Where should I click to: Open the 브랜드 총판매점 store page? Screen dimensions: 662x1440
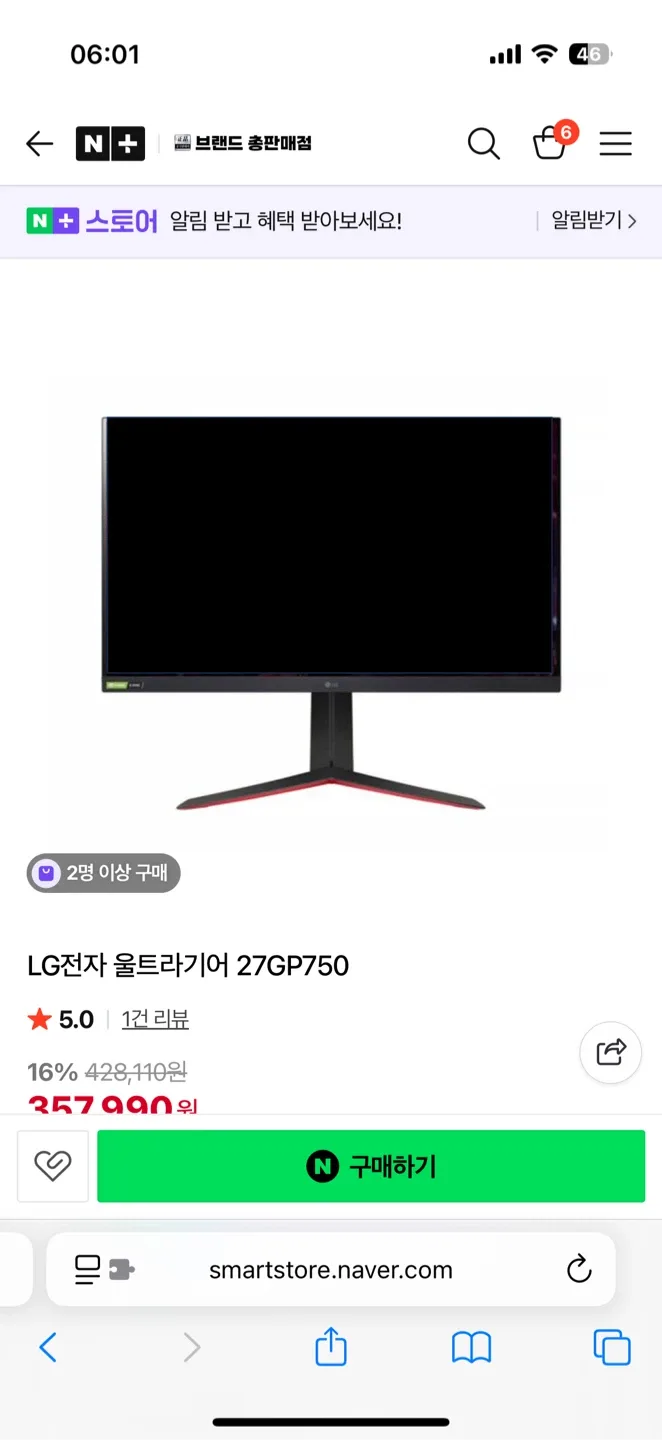pyautogui.click(x=243, y=144)
